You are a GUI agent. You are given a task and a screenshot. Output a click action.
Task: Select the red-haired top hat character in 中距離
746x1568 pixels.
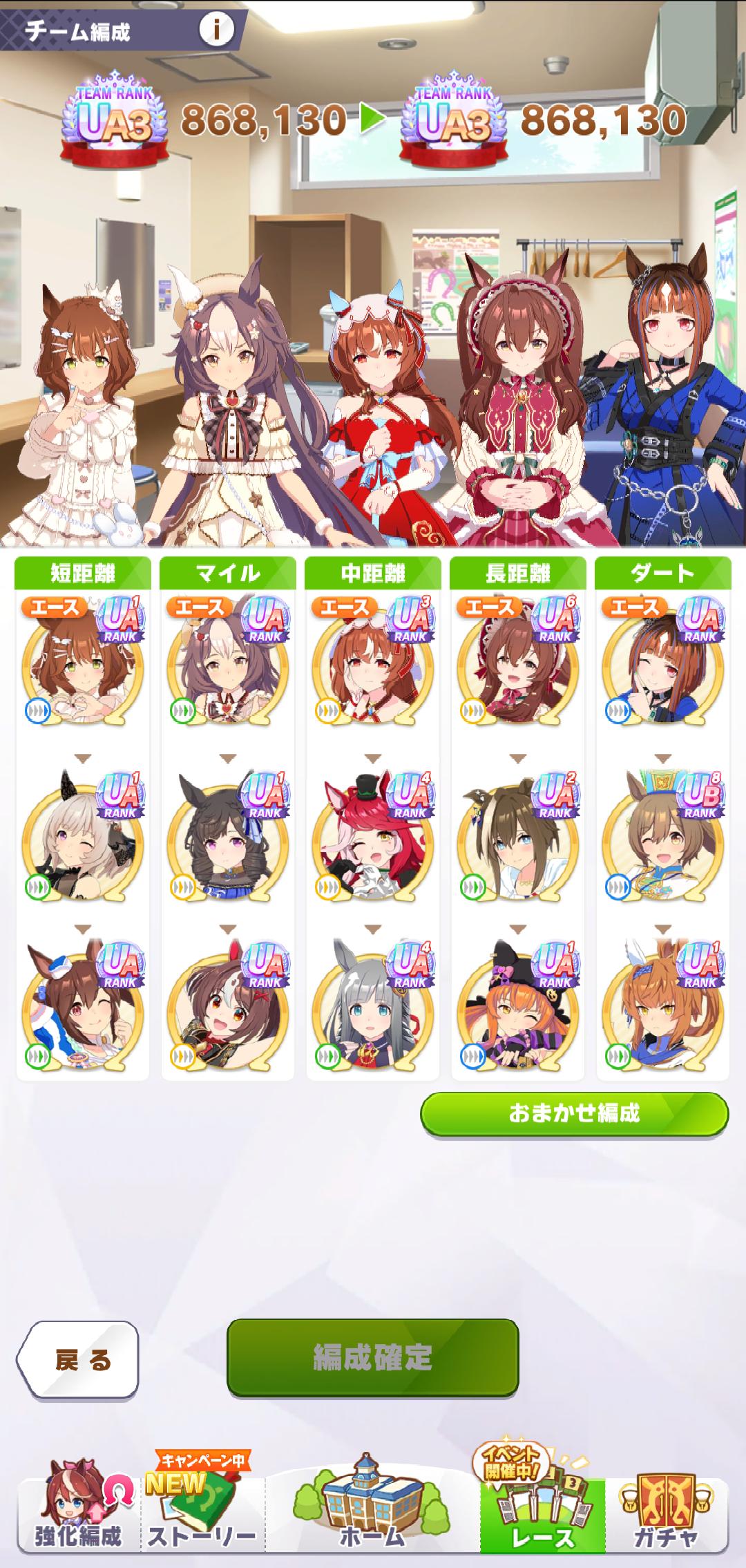click(x=373, y=840)
